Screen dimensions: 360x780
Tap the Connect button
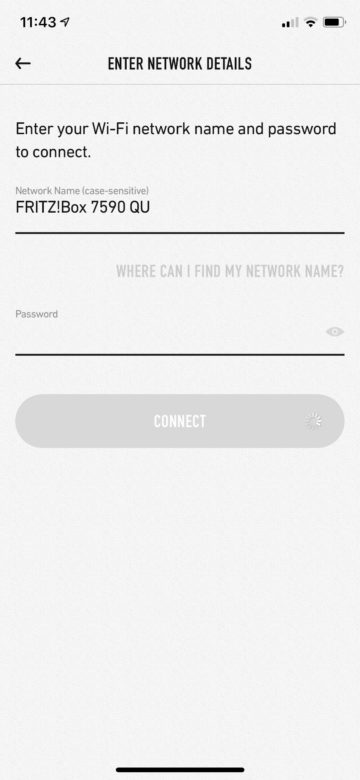180,421
